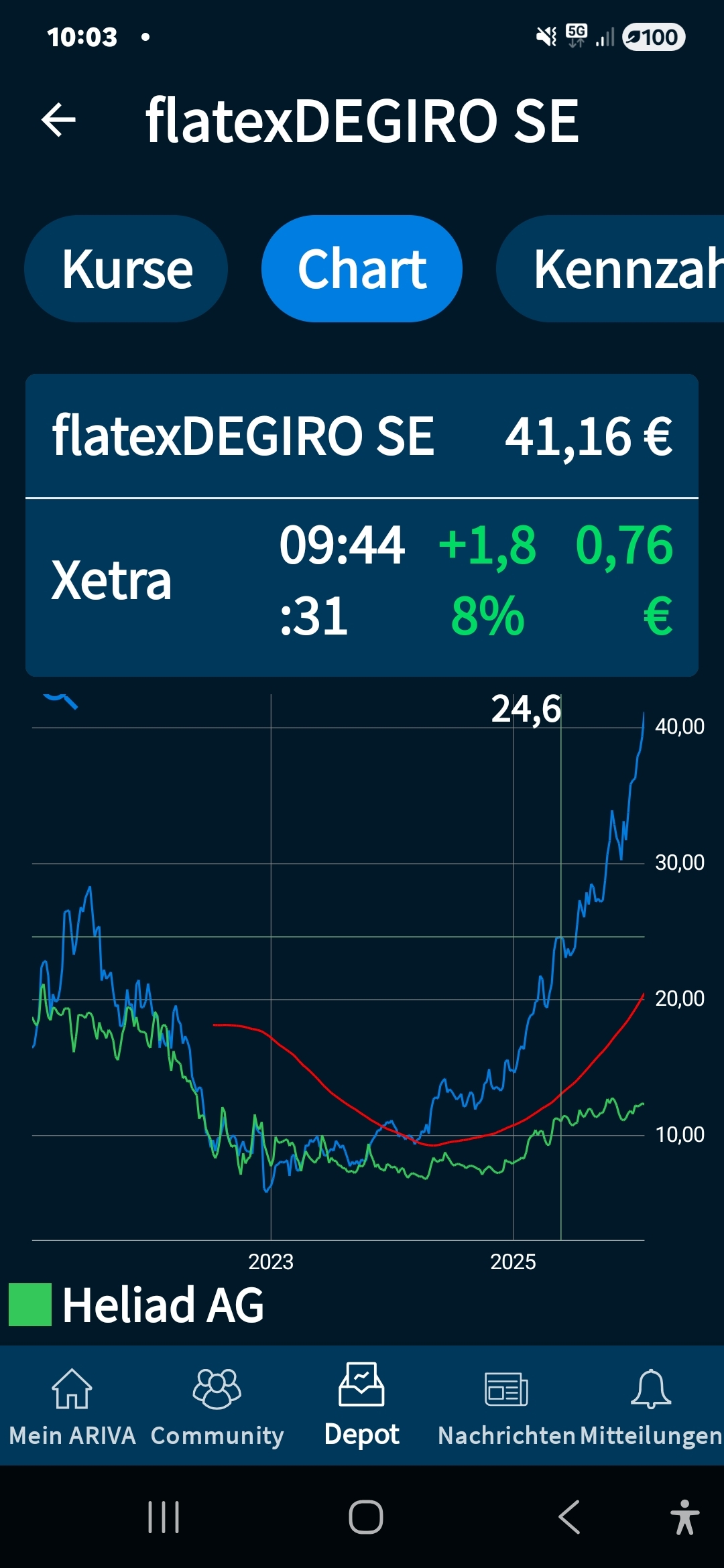
Task: Go back using the top arrow
Action: [x=59, y=121]
